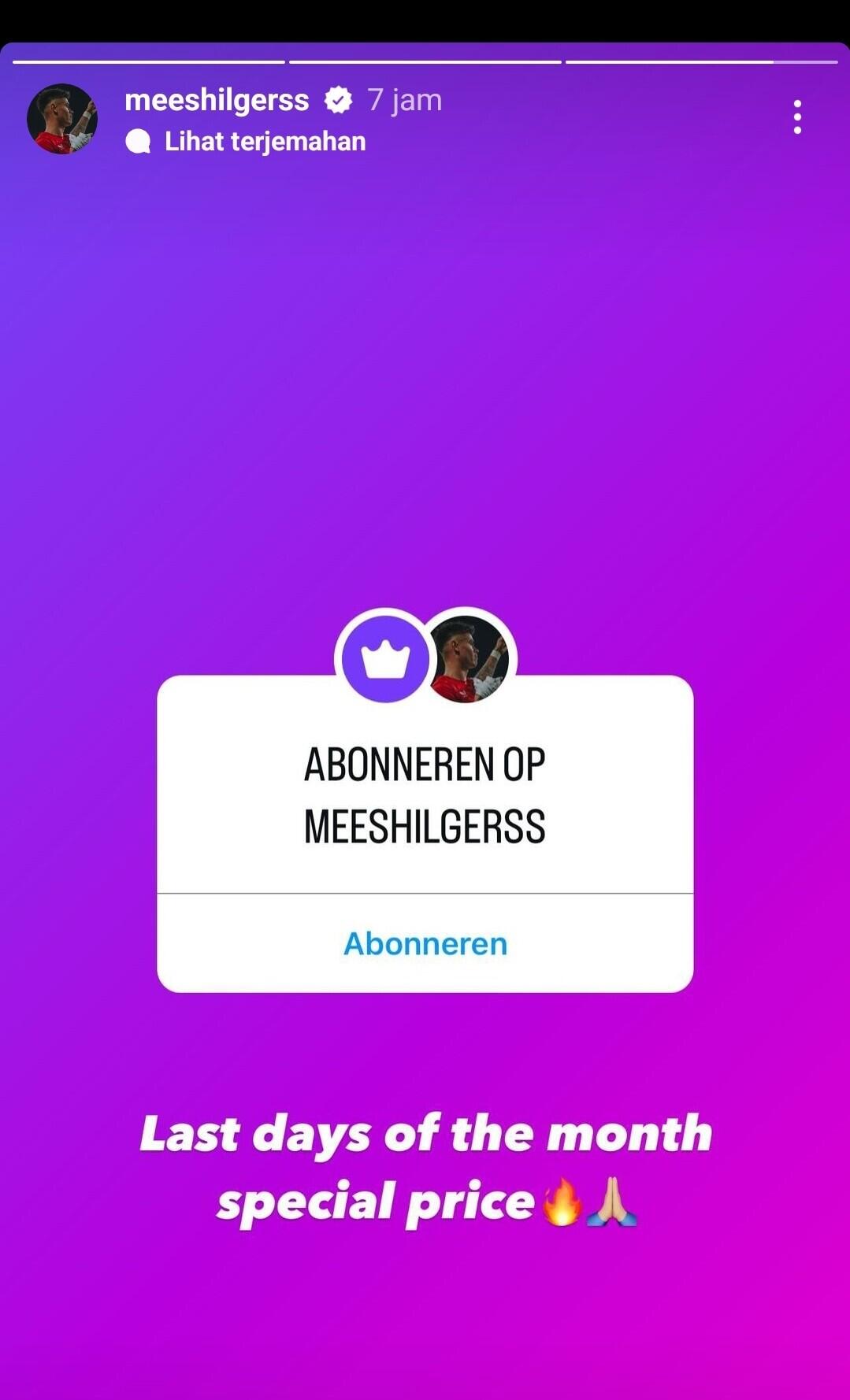Image resolution: width=850 pixels, height=1400 pixels.
Task: Open meeshilgerss profile picture
Action: [x=62, y=119]
